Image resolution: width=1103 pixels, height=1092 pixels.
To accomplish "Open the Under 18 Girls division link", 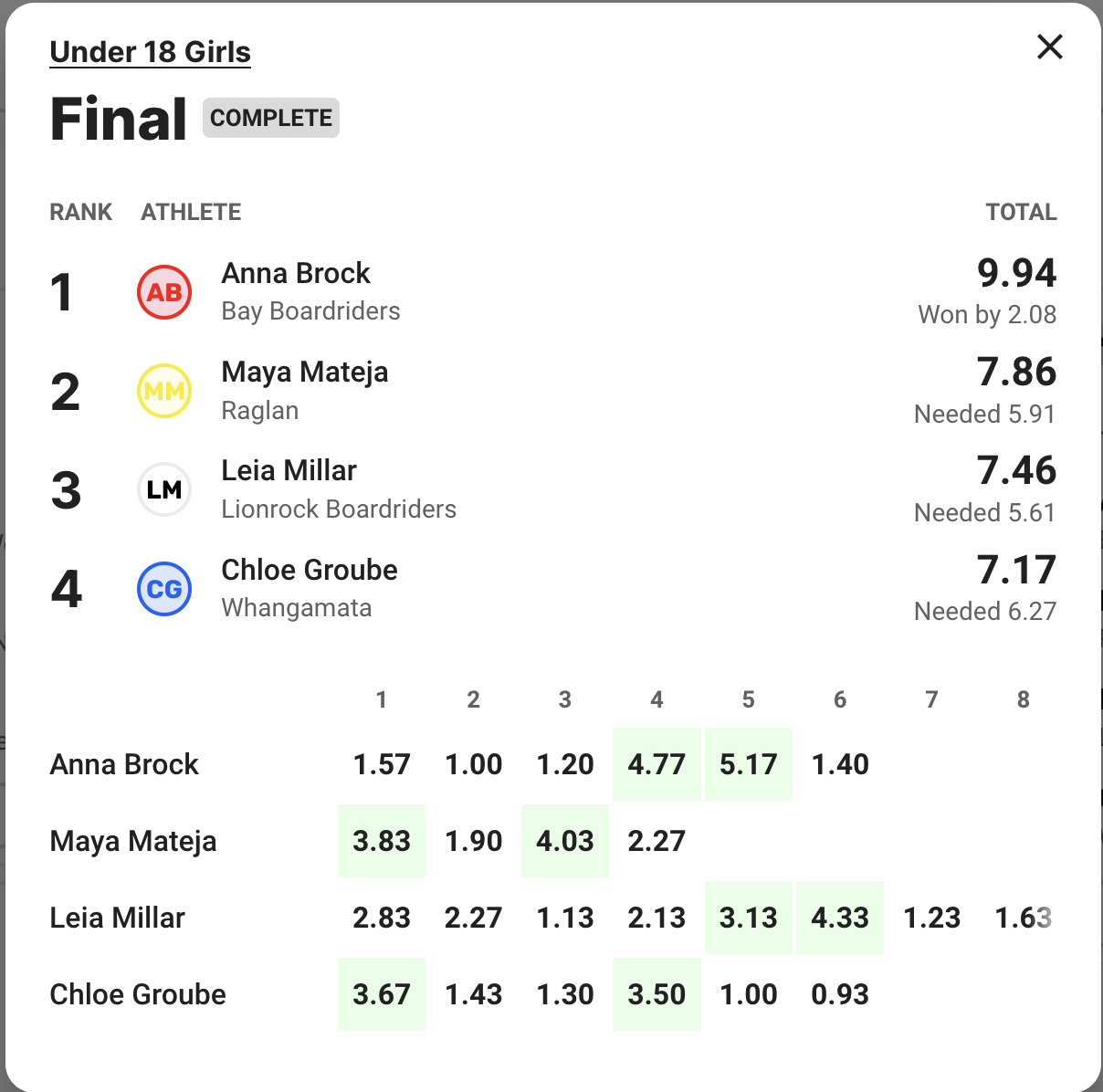I will 151,52.
